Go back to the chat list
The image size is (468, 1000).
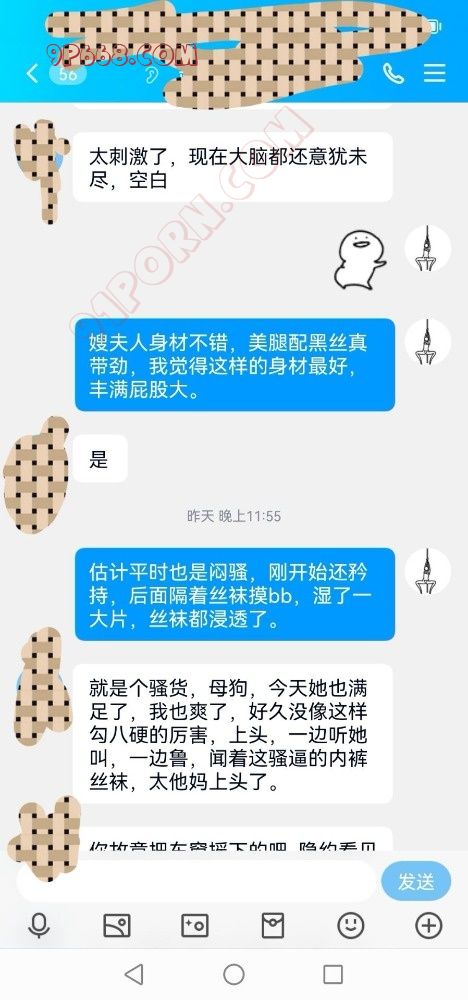pyautogui.click(x=31, y=74)
